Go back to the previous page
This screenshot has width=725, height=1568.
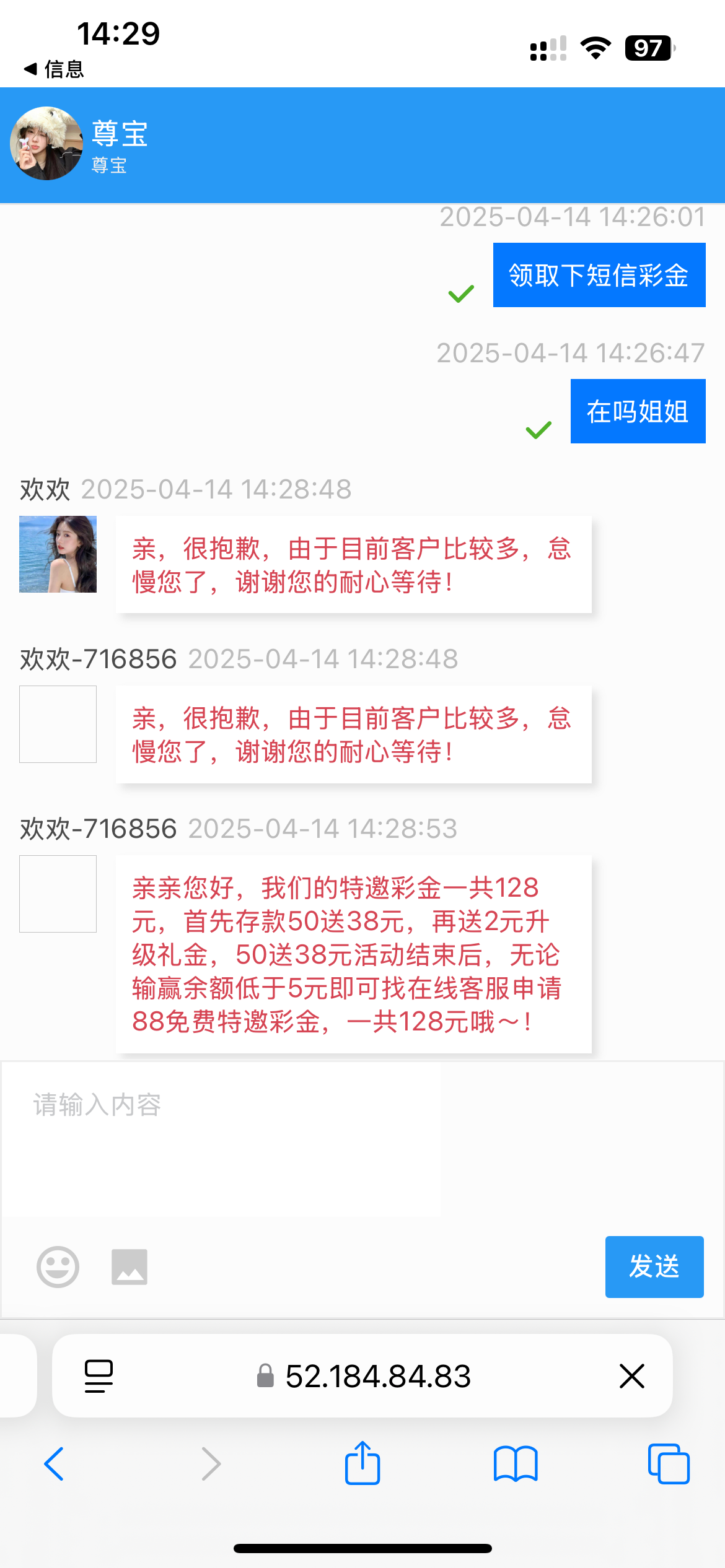click(x=54, y=1464)
